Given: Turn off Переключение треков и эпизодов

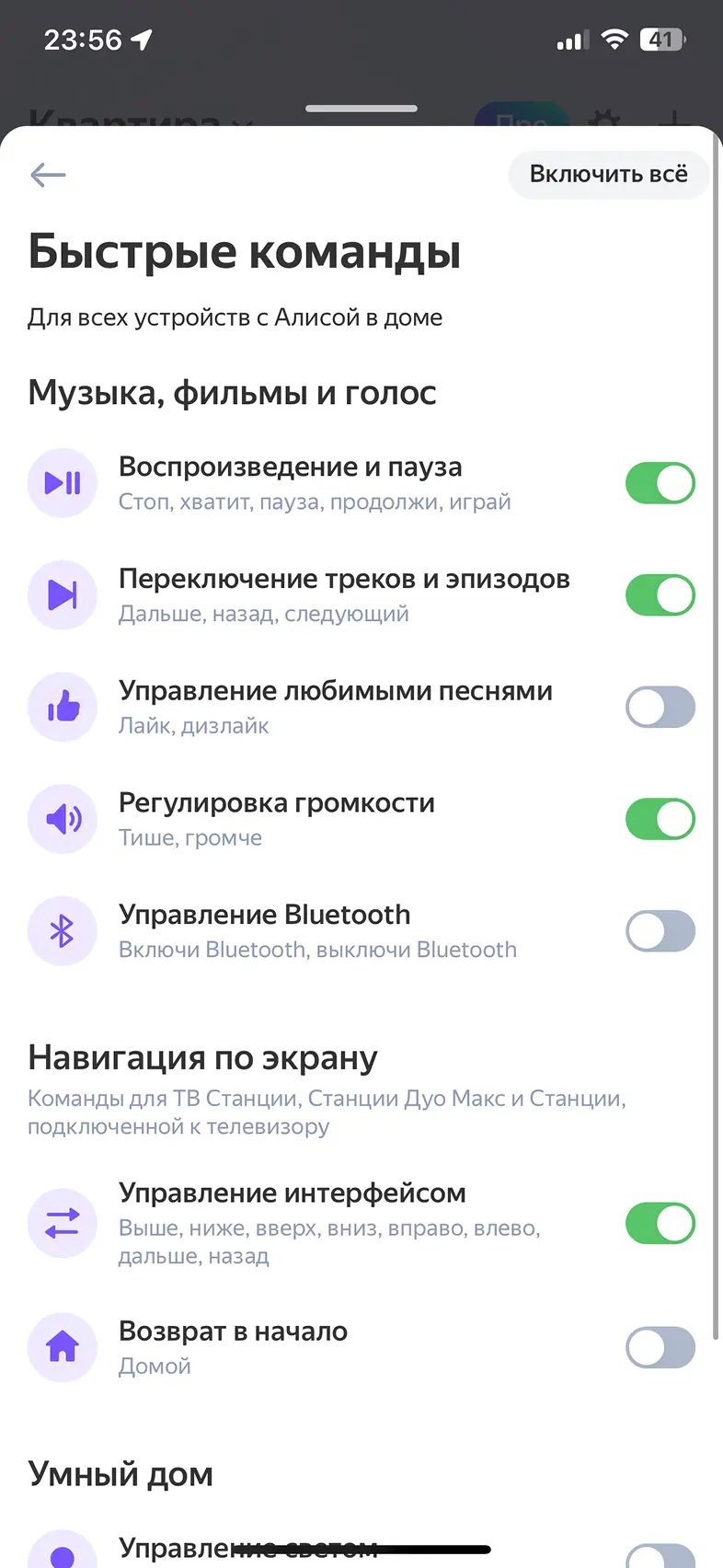Looking at the screenshot, I should click(660, 595).
